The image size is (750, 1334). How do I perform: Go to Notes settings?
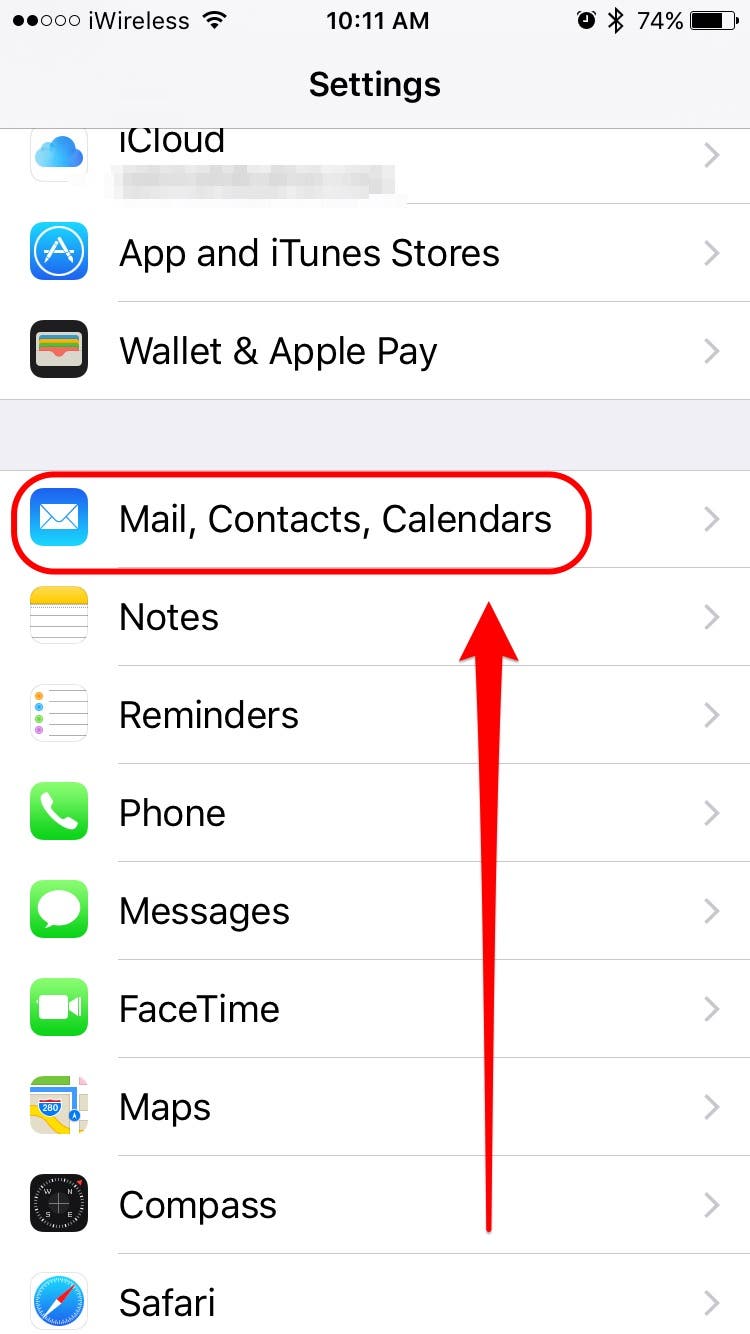coord(375,617)
